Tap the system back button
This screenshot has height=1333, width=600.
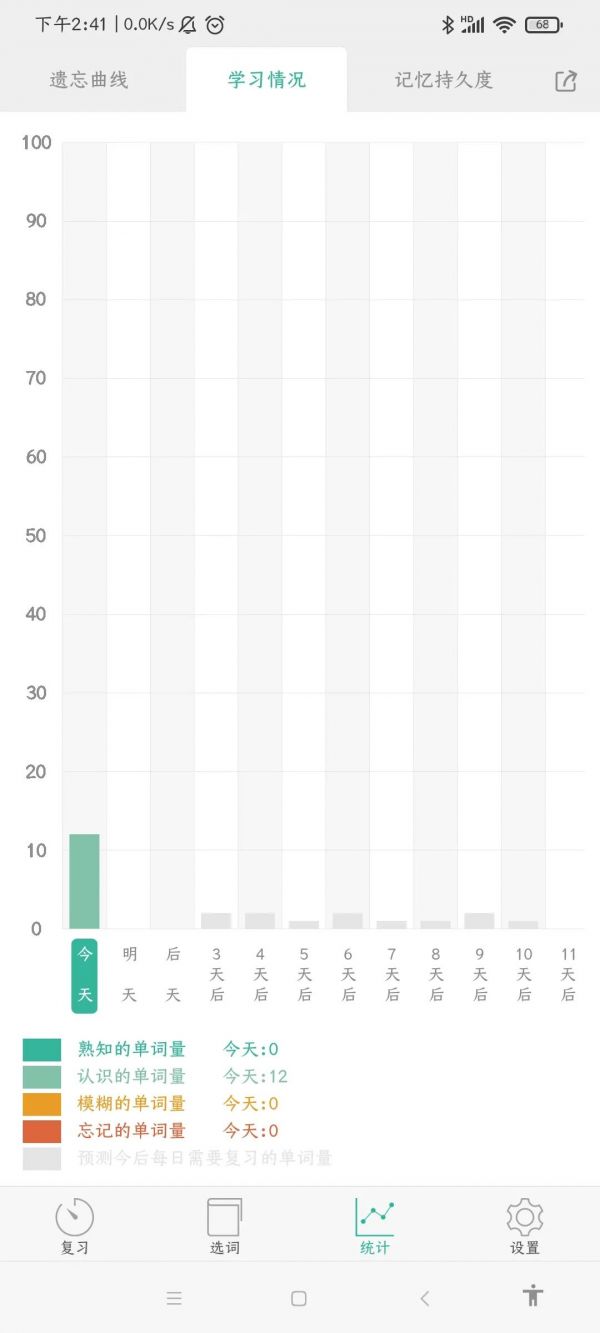[424, 1298]
